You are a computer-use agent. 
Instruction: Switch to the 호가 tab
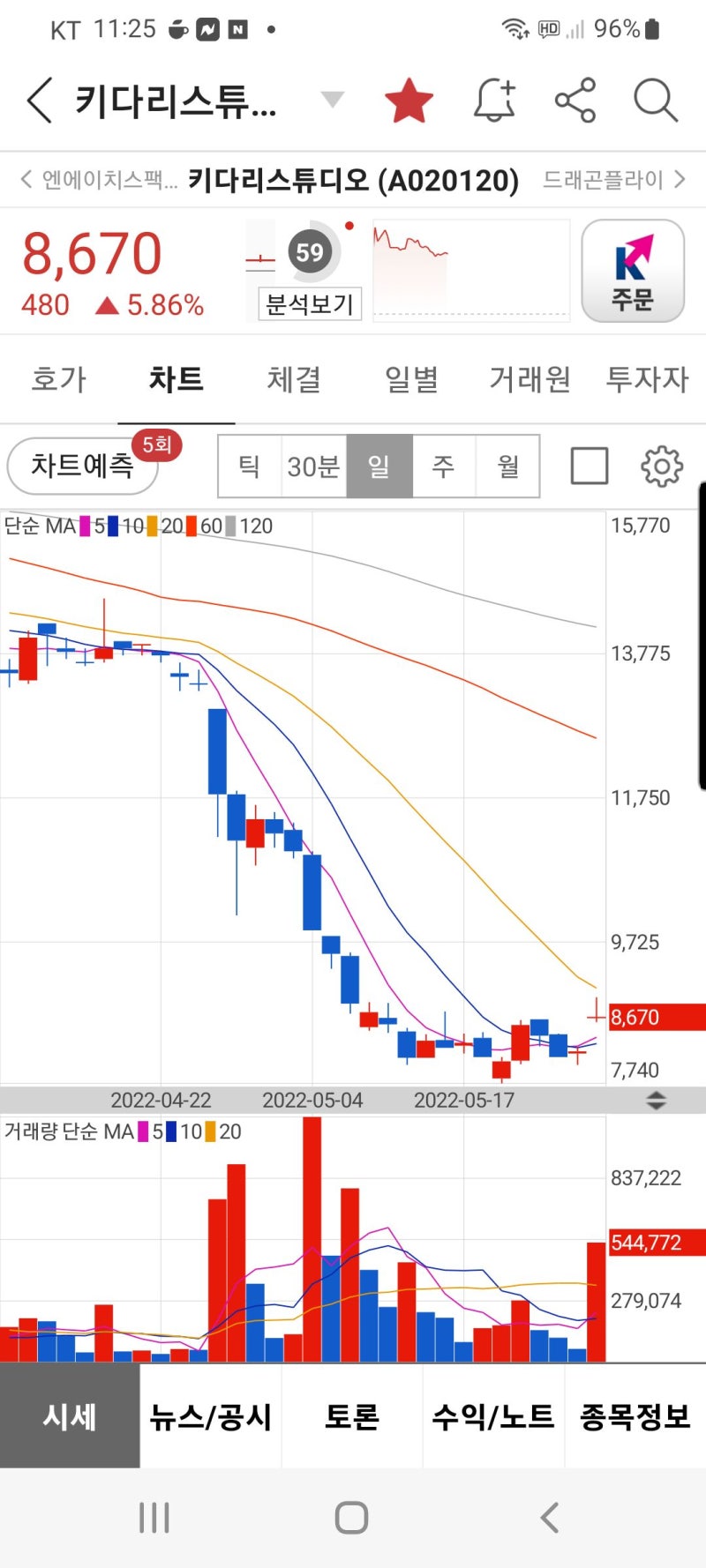tap(58, 379)
